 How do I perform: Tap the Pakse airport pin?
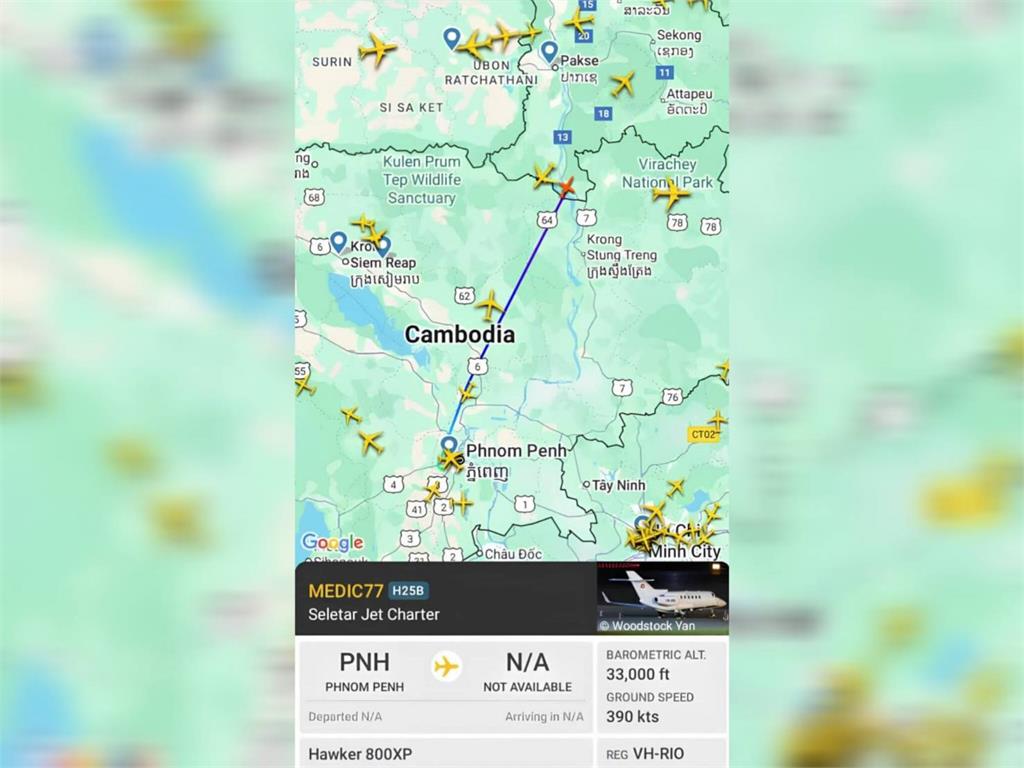549,50
